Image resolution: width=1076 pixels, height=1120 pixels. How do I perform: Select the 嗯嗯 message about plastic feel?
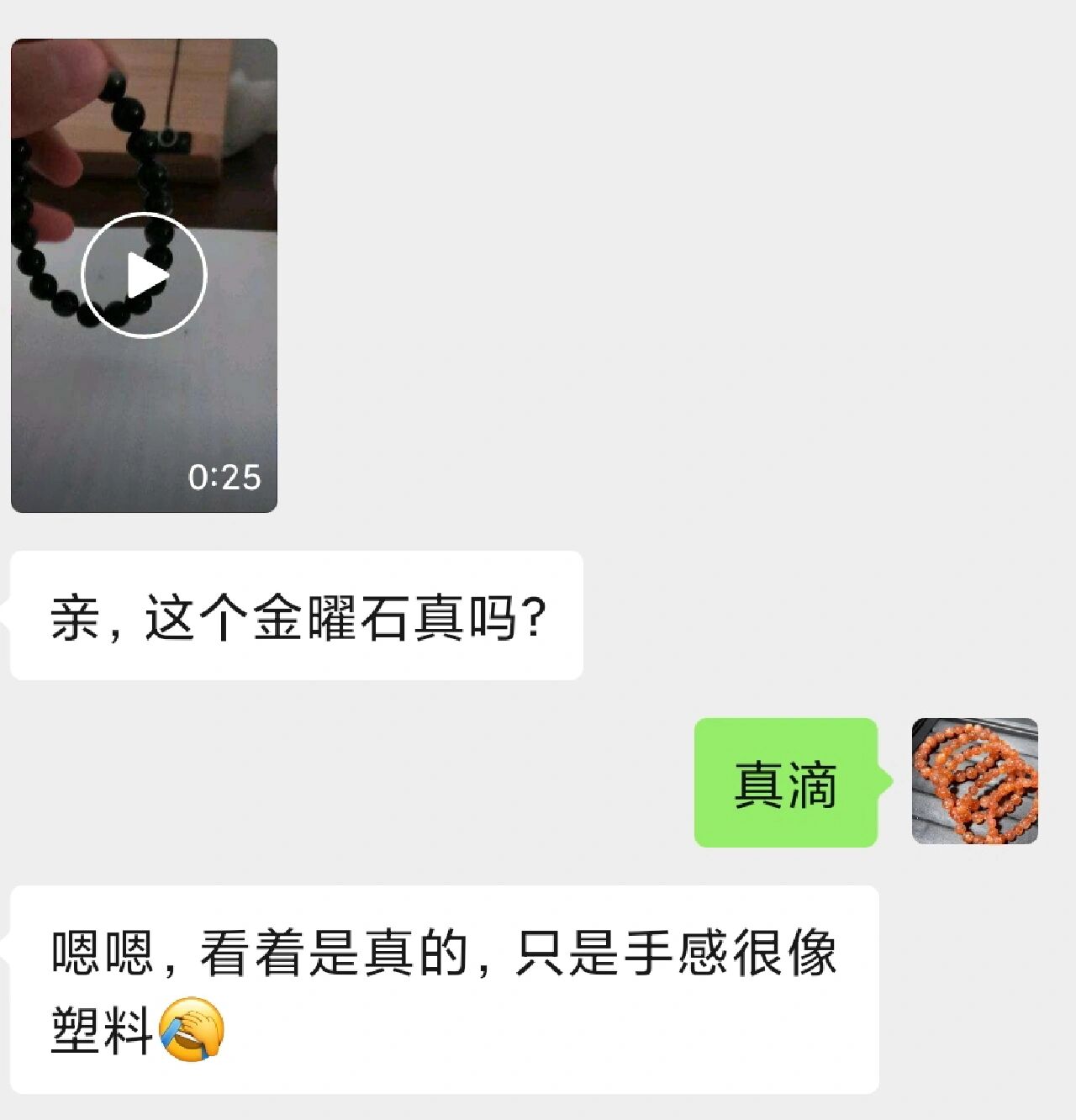[x=446, y=984]
